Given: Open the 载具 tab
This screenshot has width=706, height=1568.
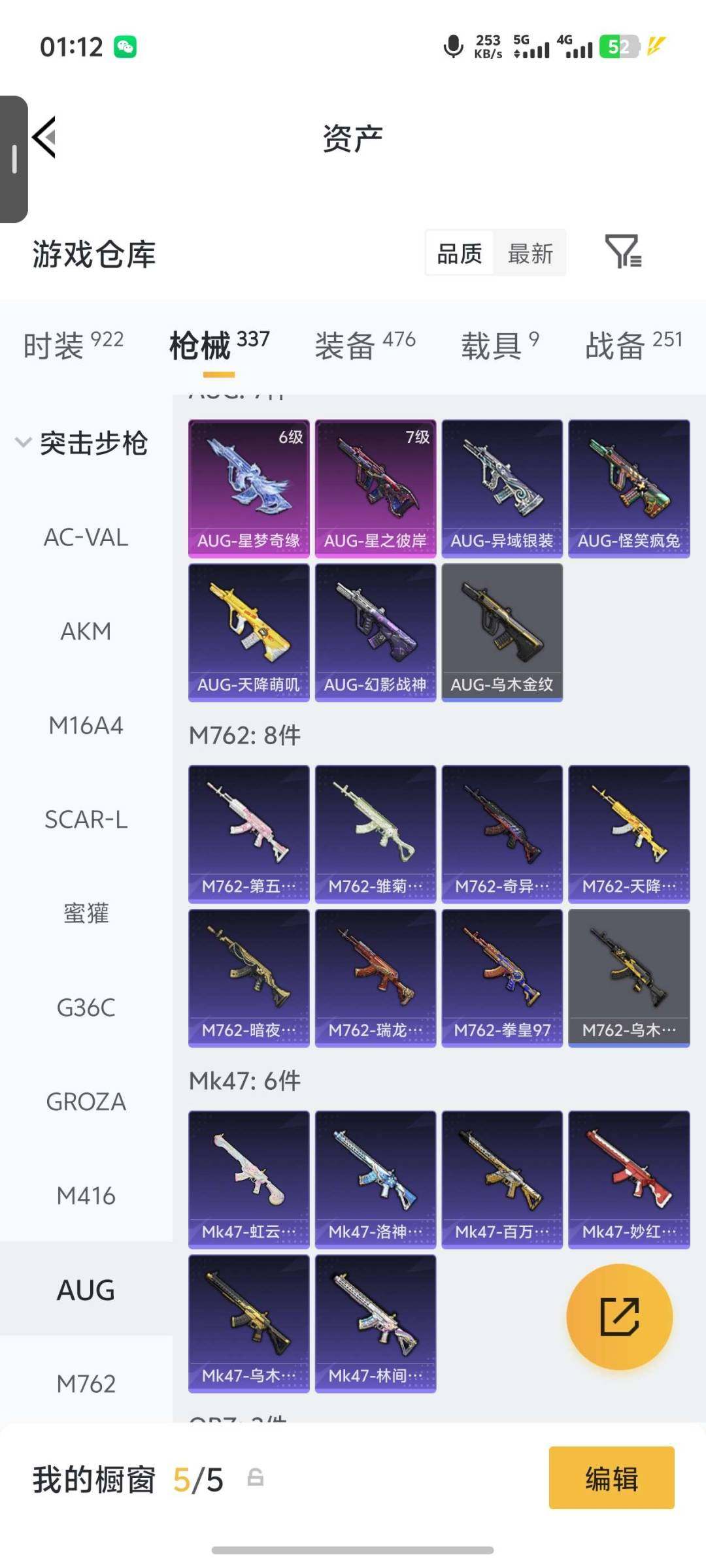Looking at the screenshot, I should [x=500, y=344].
